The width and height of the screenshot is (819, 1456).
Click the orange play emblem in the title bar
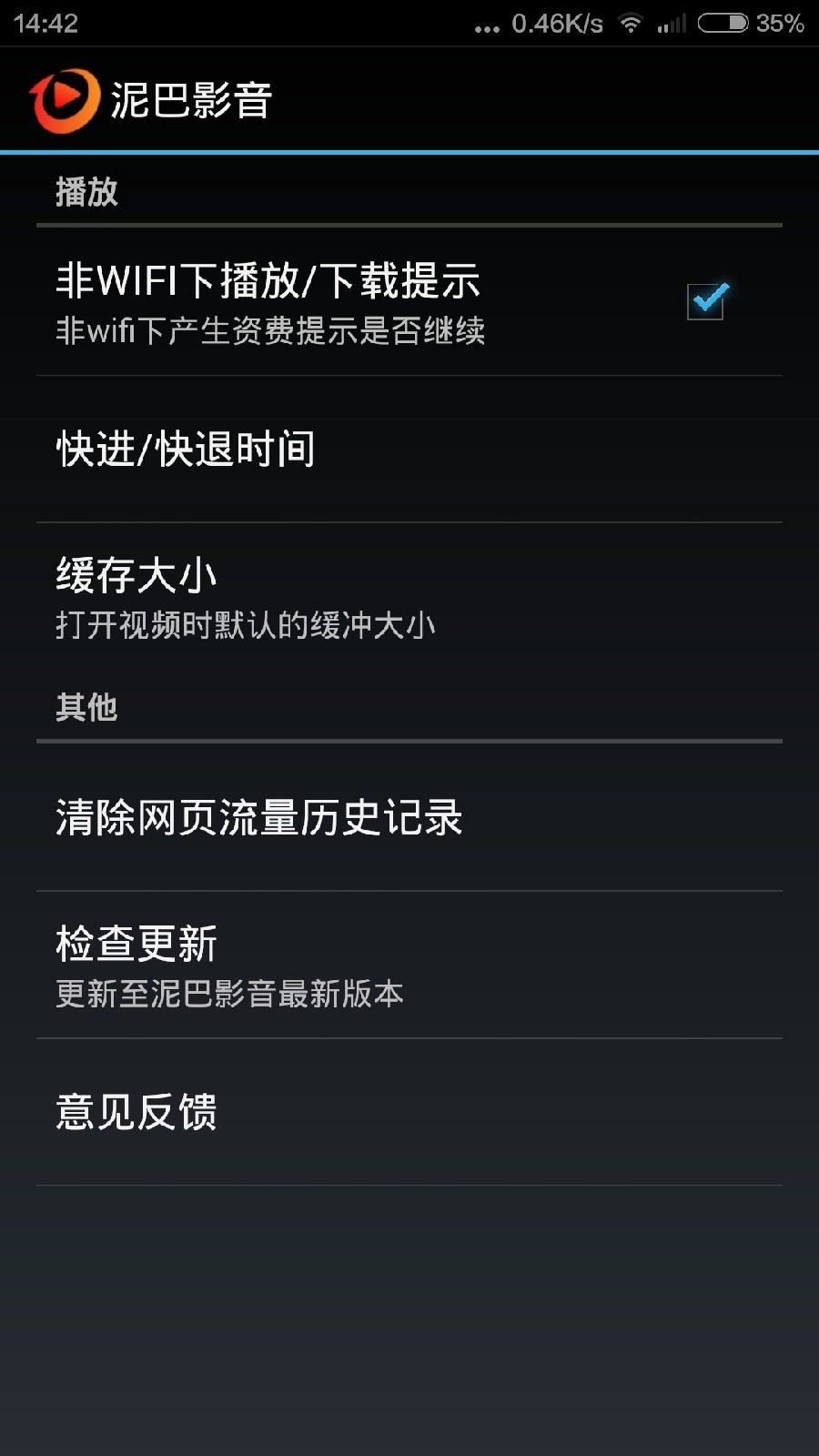[x=61, y=94]
